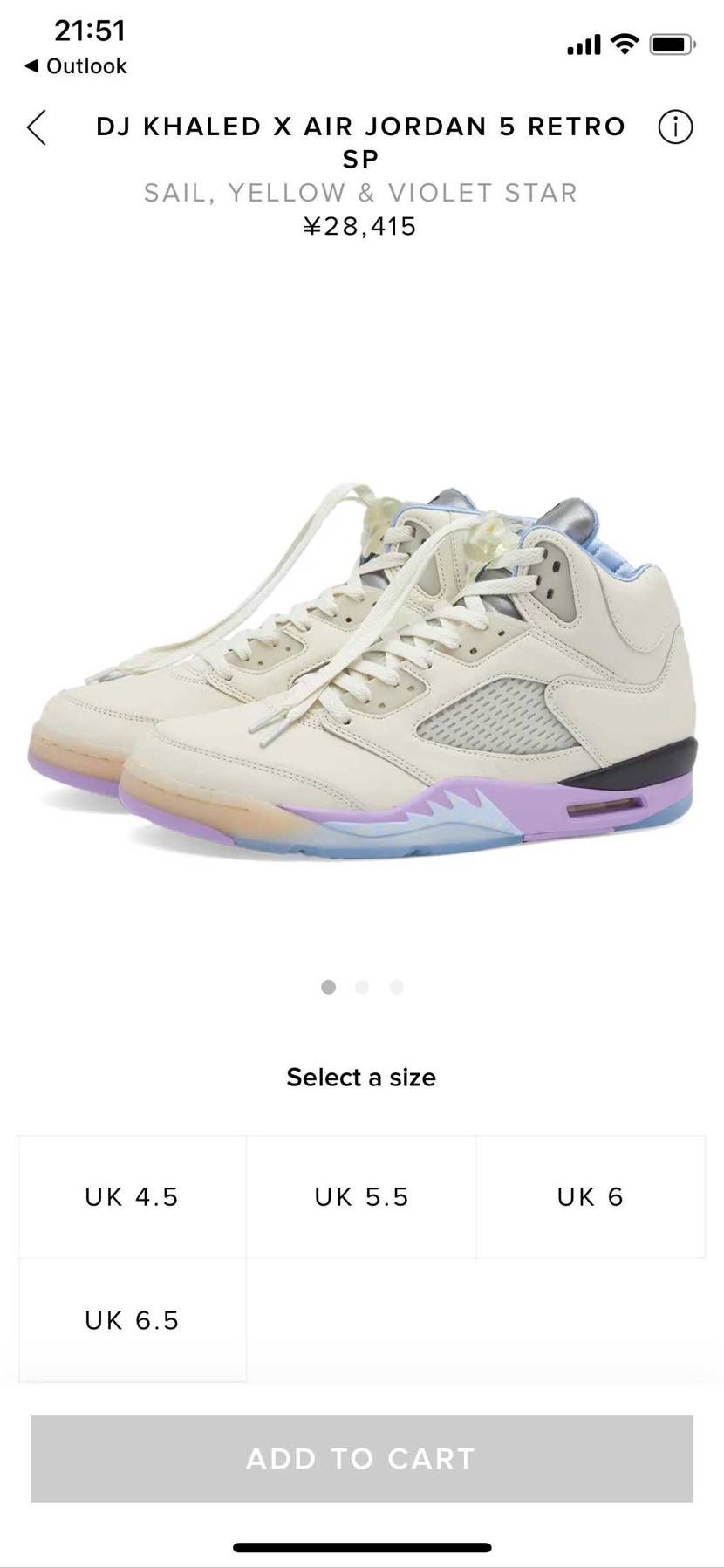Select size UK 6.5

(x=133, y=1320)
